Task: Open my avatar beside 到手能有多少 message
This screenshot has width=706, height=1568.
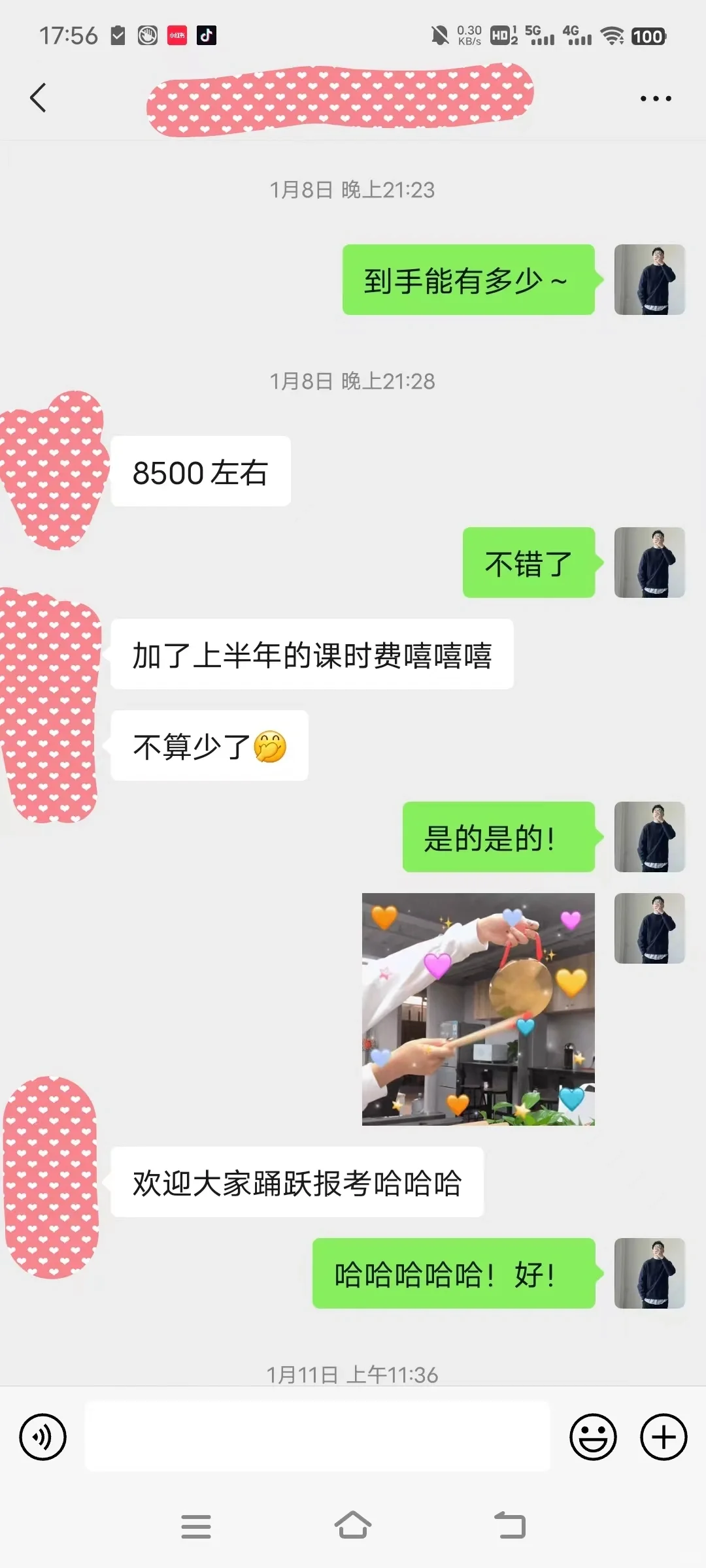Action: pyautogui.click(x=649, y=280)
